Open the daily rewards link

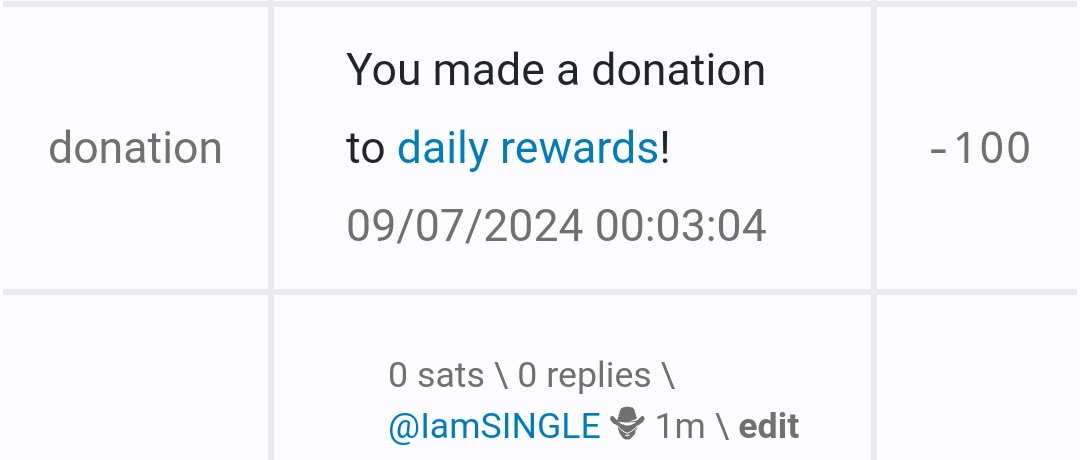coord(527,149)
